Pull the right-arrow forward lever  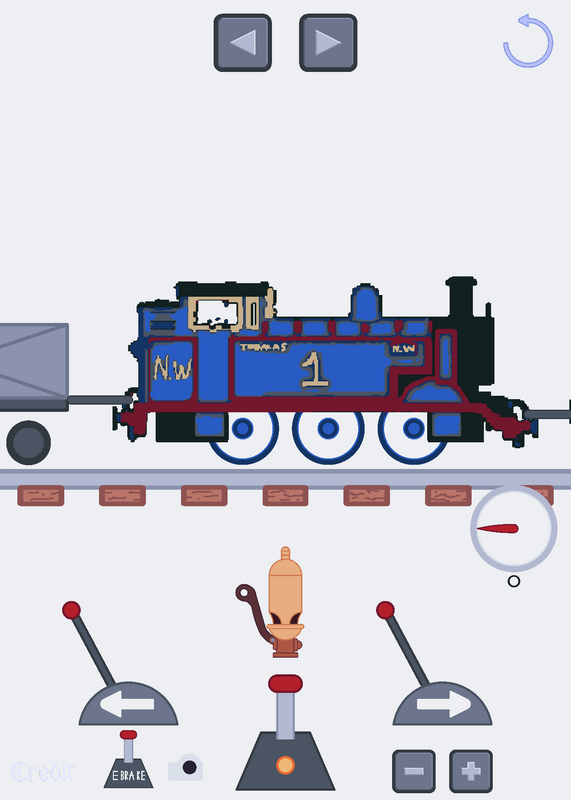click(x=434, y=663)
